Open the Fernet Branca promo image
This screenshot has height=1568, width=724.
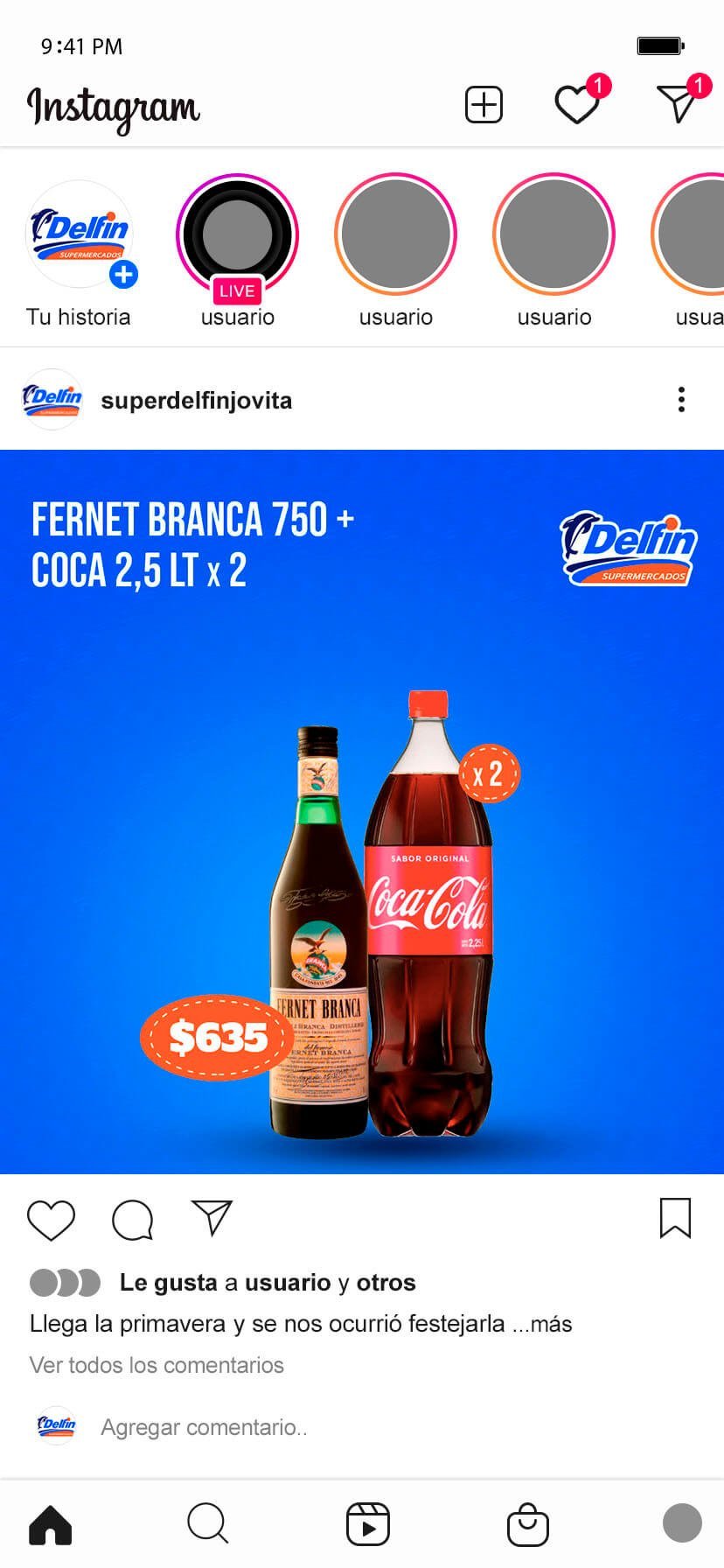[362, 812]
